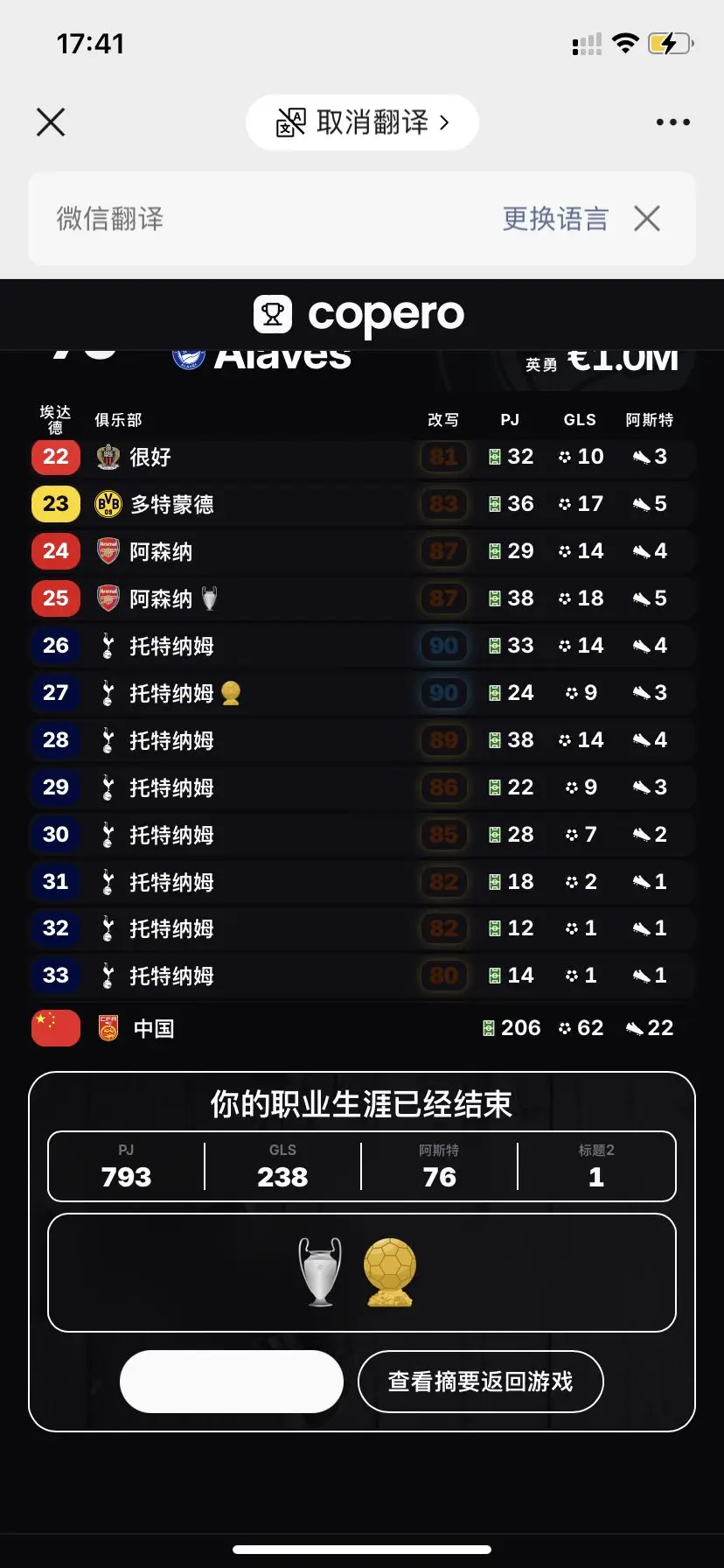Dismiss the WeChat translation banner
The height and width of the screenshot is (1568, 724).
click(647, 219)
